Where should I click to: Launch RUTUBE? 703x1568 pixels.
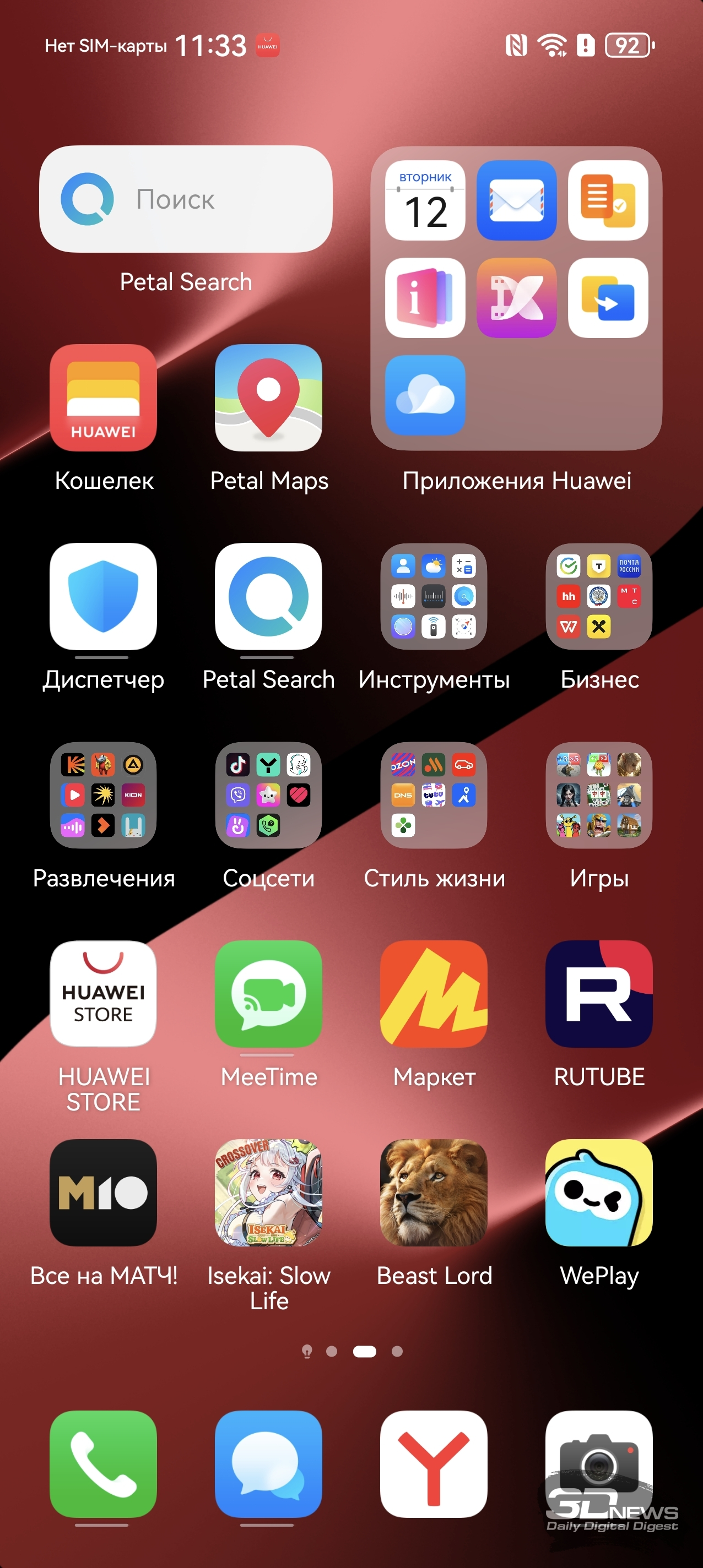[599, 994]
